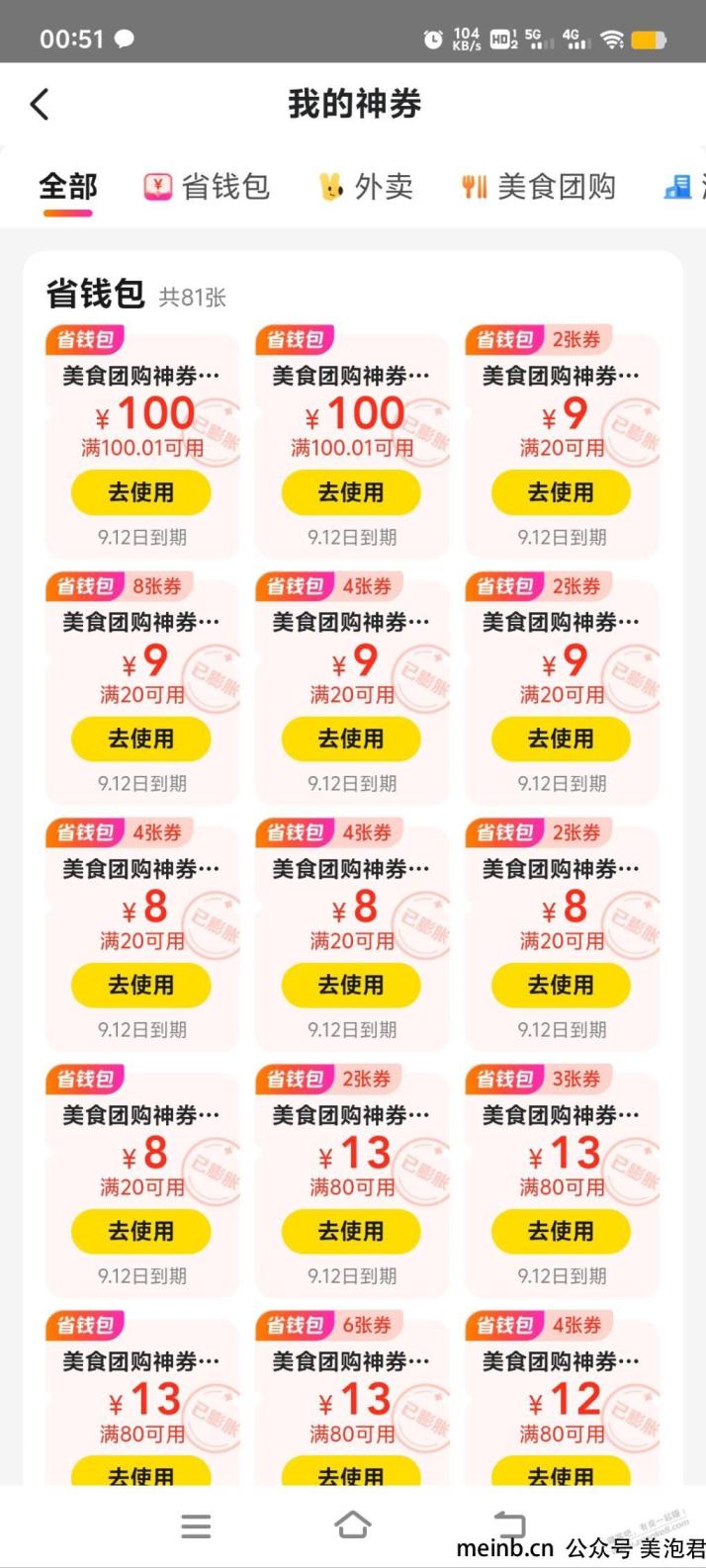The width and height of the screenshot is (706, 1568).
Task: Tap 去使用 on the ¥8 coupon with 2张券
Action: (x=561, y=985)
